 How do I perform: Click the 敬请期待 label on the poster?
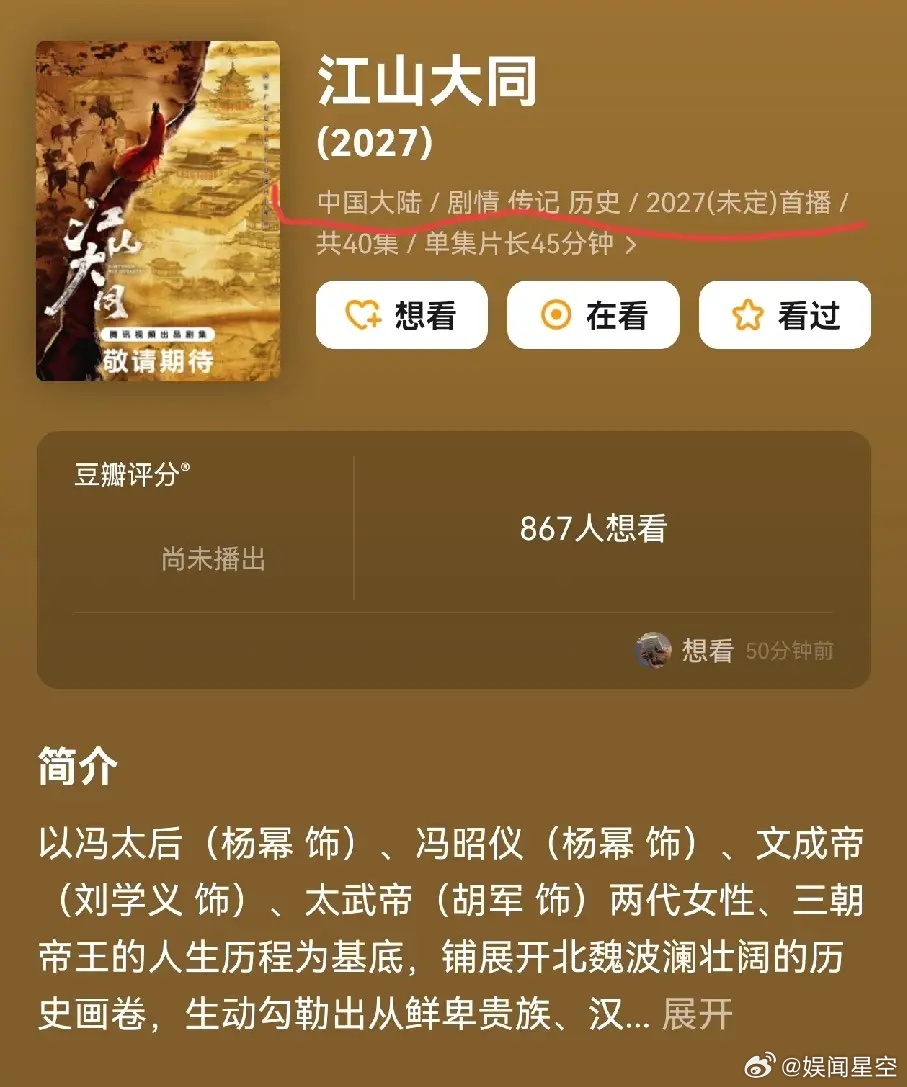pos(156,361)
